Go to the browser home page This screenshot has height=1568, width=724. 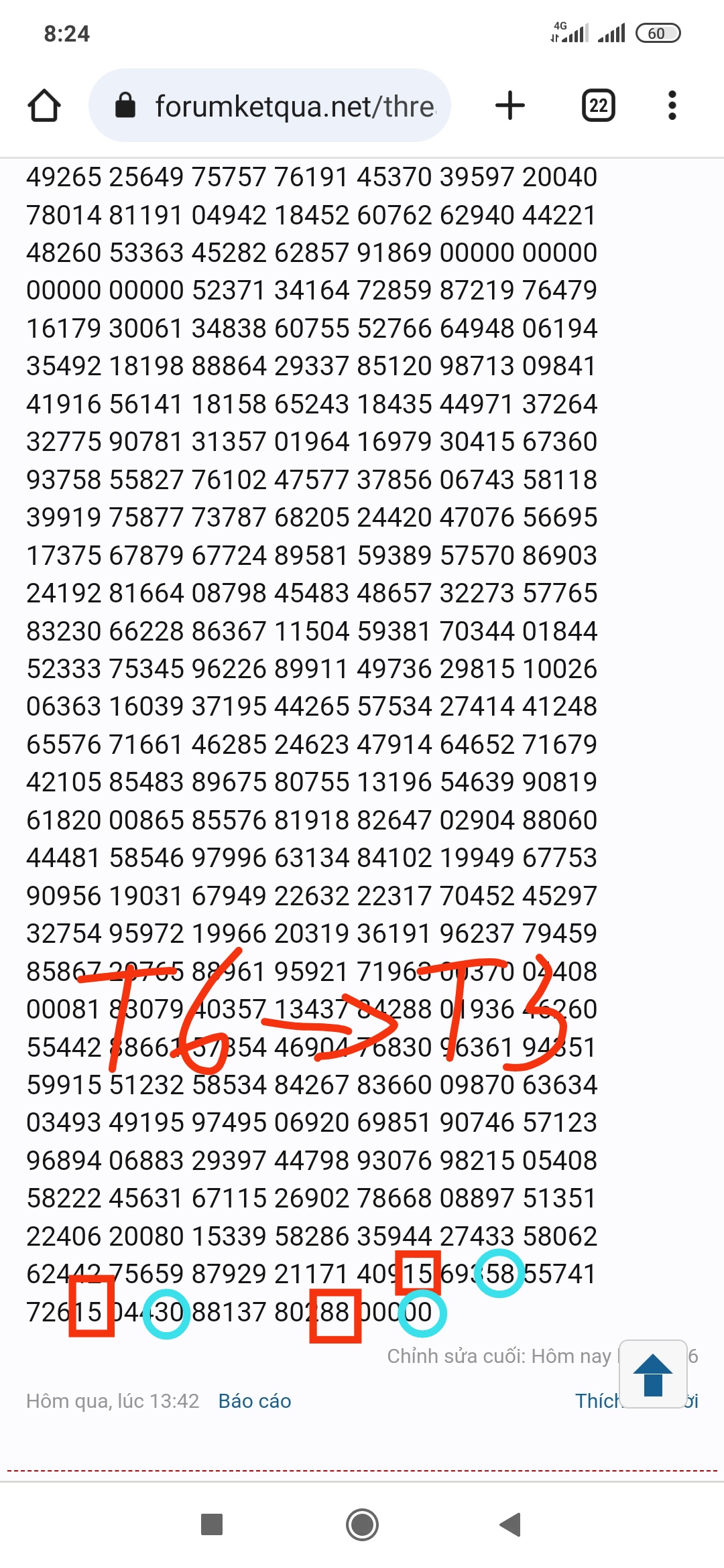click(44, 106)
